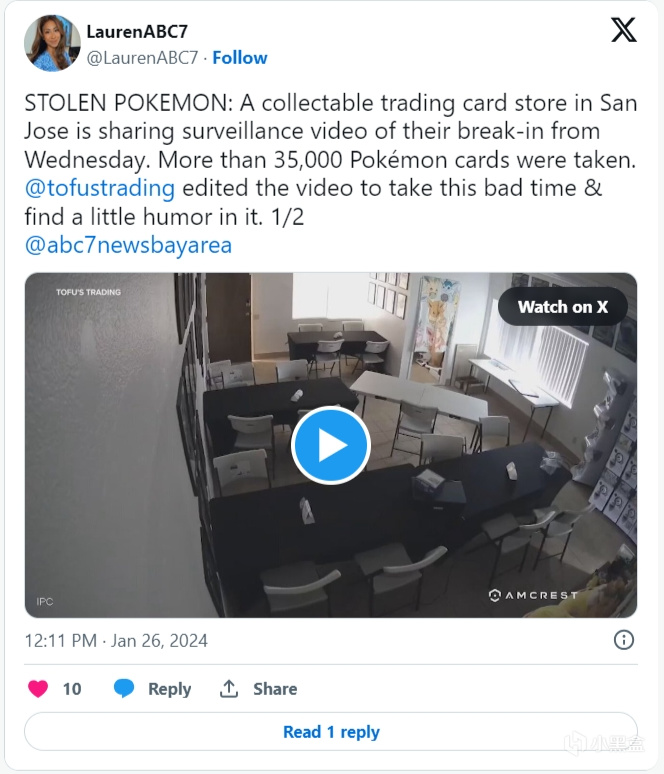Share this tweet
Image resolution: width=664 pixels, height=774 pixels.
coord(258,688)
